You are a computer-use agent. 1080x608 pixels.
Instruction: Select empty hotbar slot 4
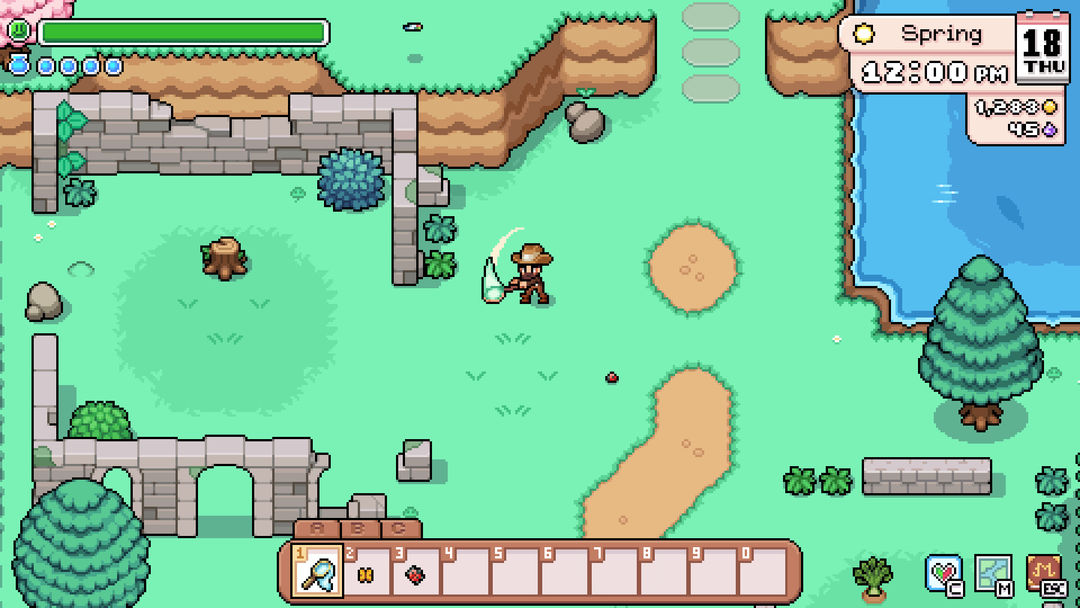(x=466, y=573)
